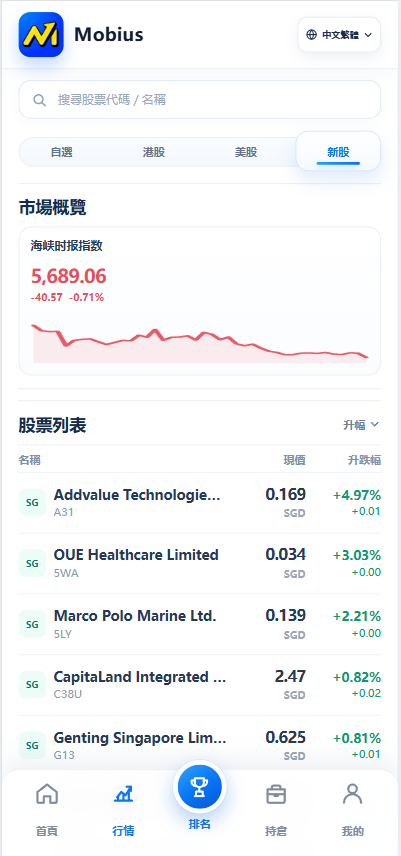The width and height of the screenshot is (401, 856).
Task: Open CapitaLand Integrated stock C38U
Action: point(200,685)
